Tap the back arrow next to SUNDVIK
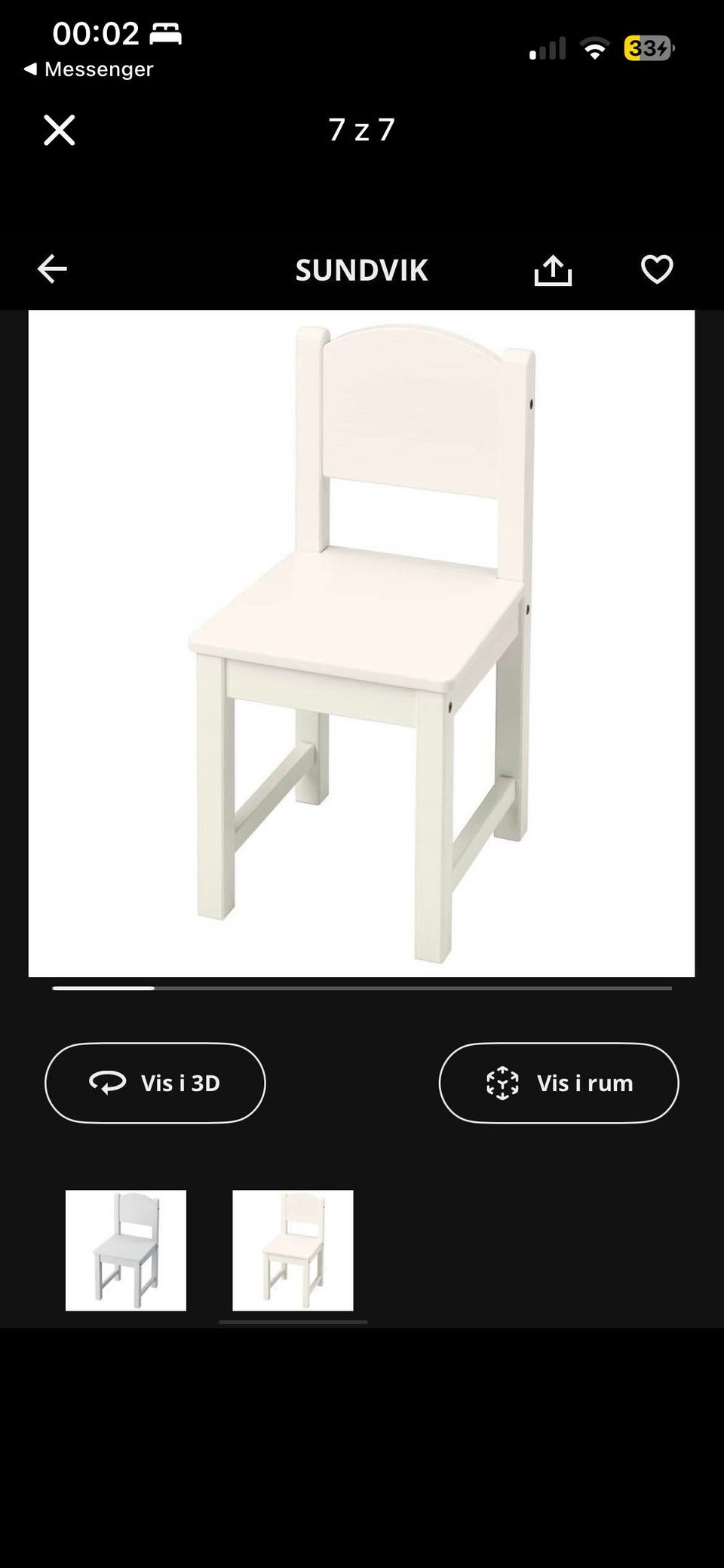 [x=52, y=269]
